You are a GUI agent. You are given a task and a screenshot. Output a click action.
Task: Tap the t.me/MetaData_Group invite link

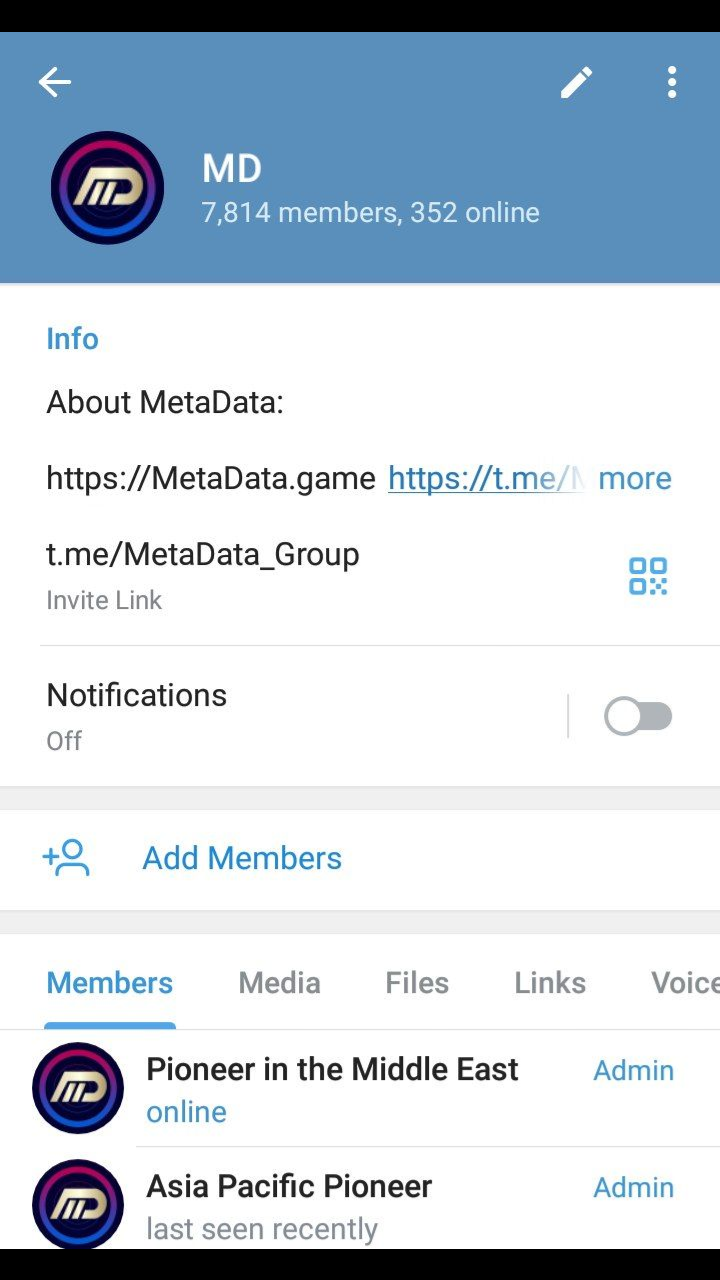(203, 554)
